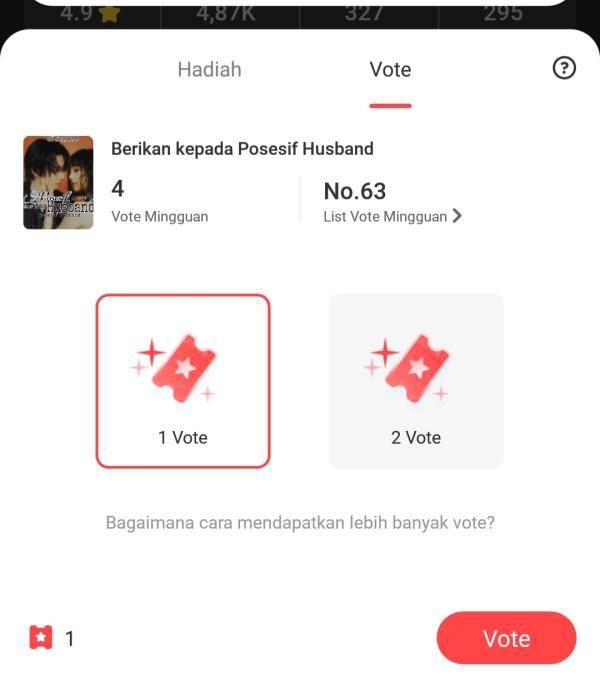
Task: Open the help question mark icon
Action: (564, 68)
